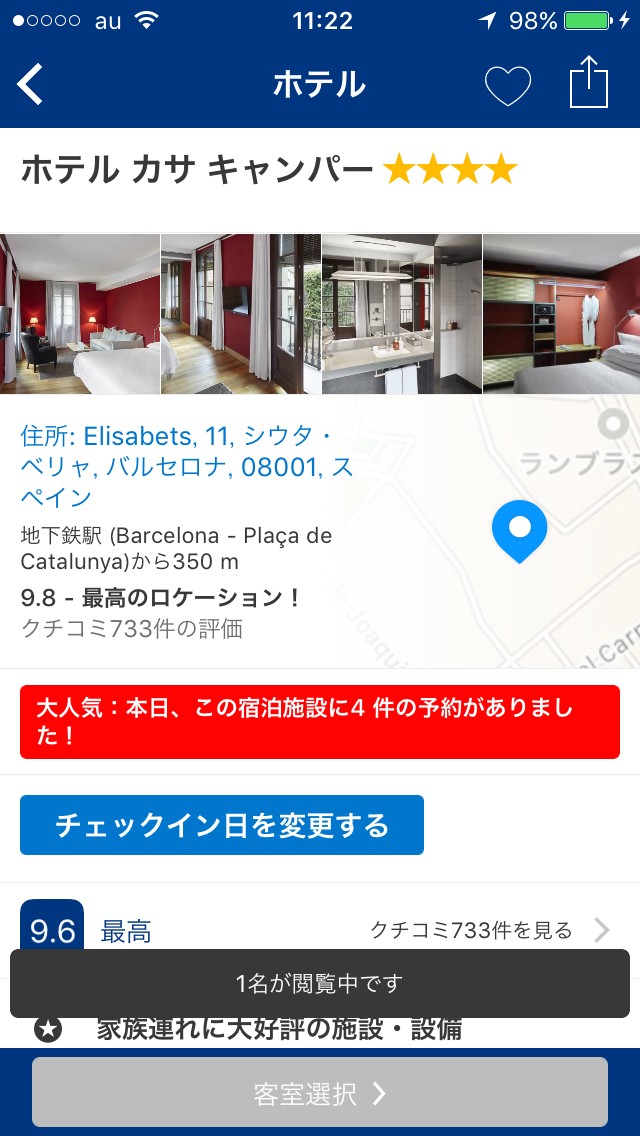Open the first bedroom photo

(x=80, y=314)
